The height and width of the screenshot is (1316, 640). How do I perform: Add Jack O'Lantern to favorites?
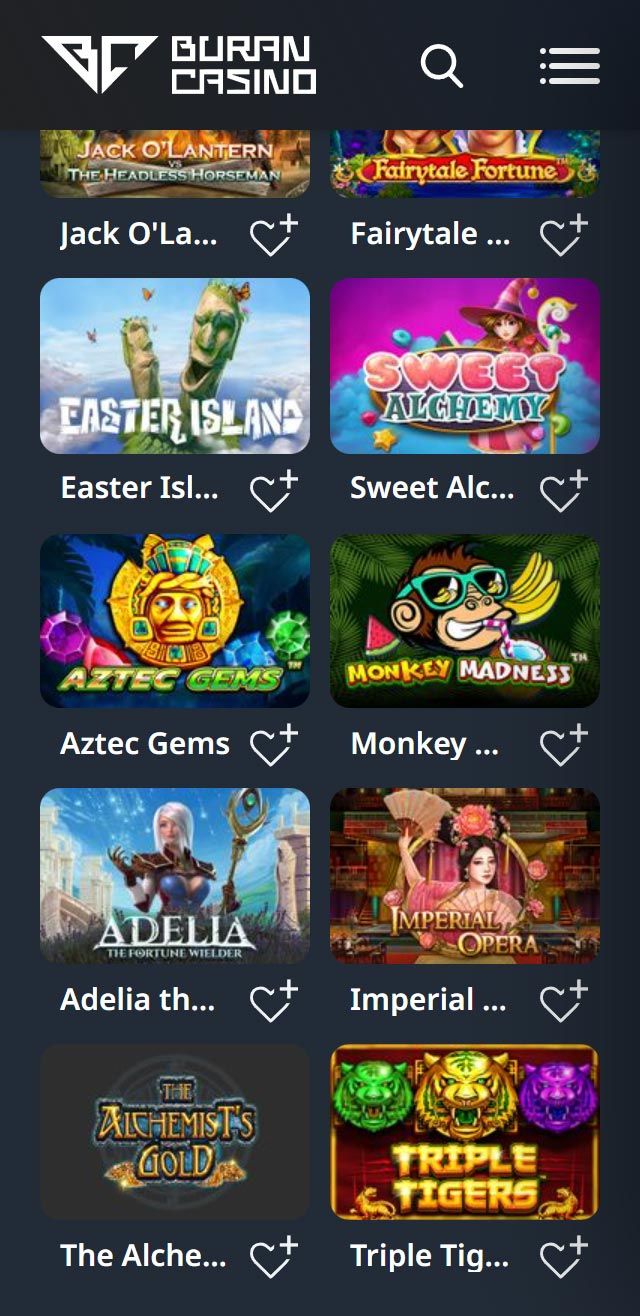click(x=272, y=236)
